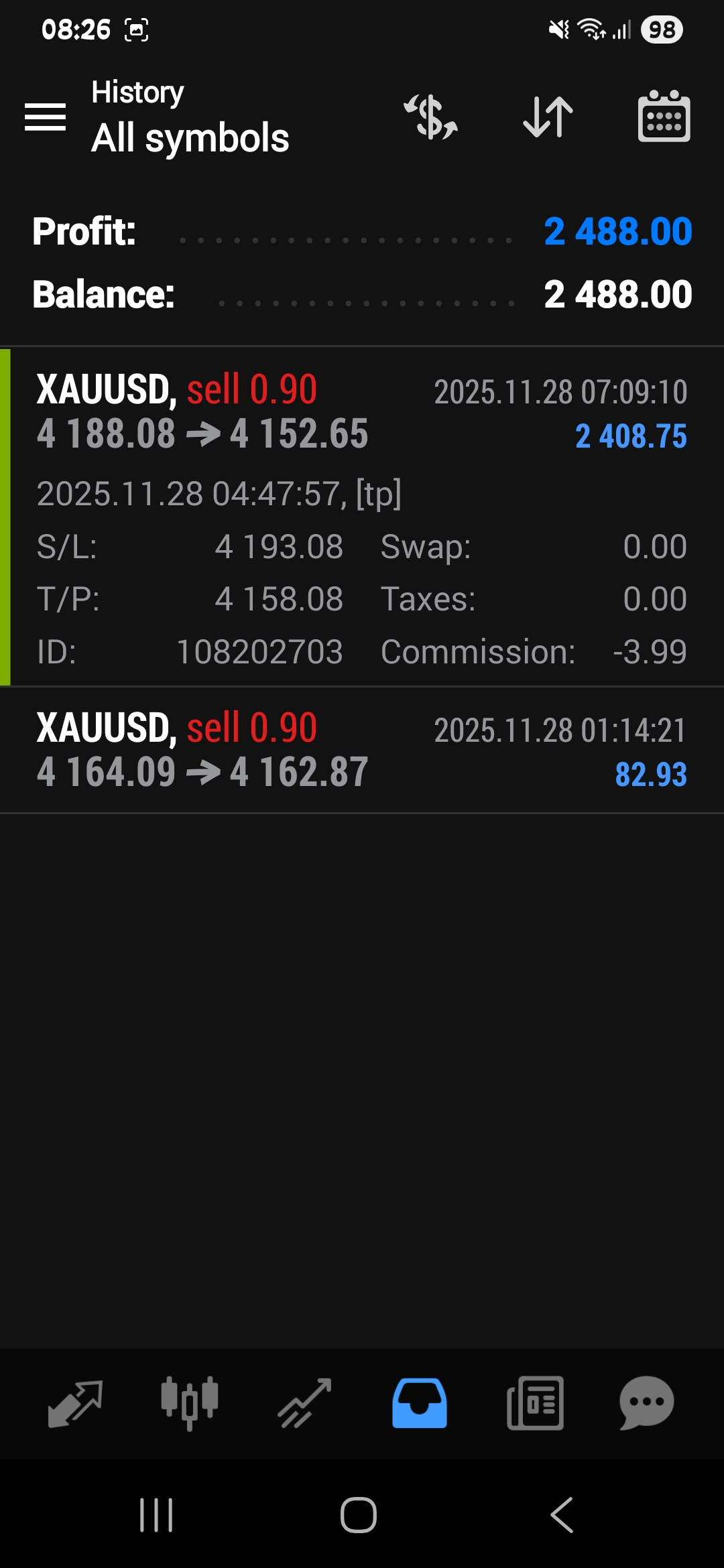Go back using system navigation
The width and height of the screenshot is (724, 1568).
562,1515
